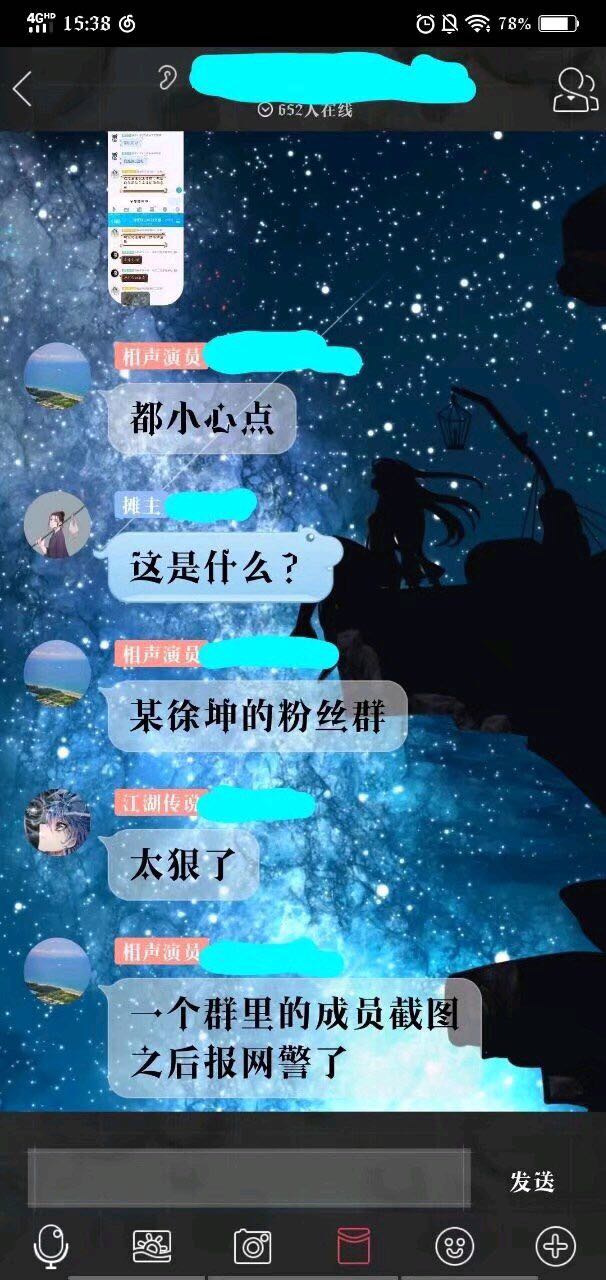Open avatar of 摊主 who asked 这是什么？
The image size is (606, 1280).
57,525
